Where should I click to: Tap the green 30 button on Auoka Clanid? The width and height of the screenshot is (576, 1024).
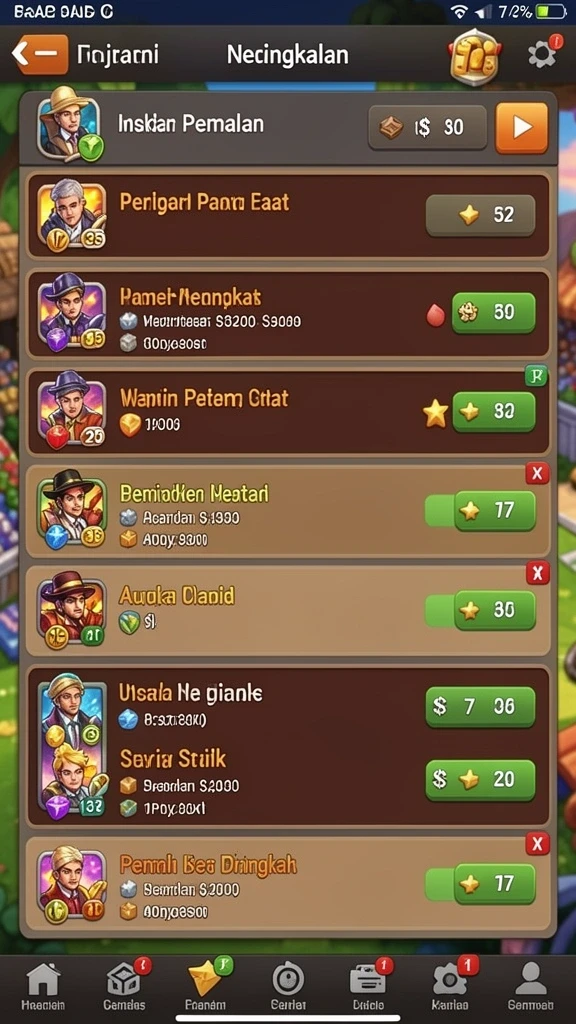coord(494,610)
